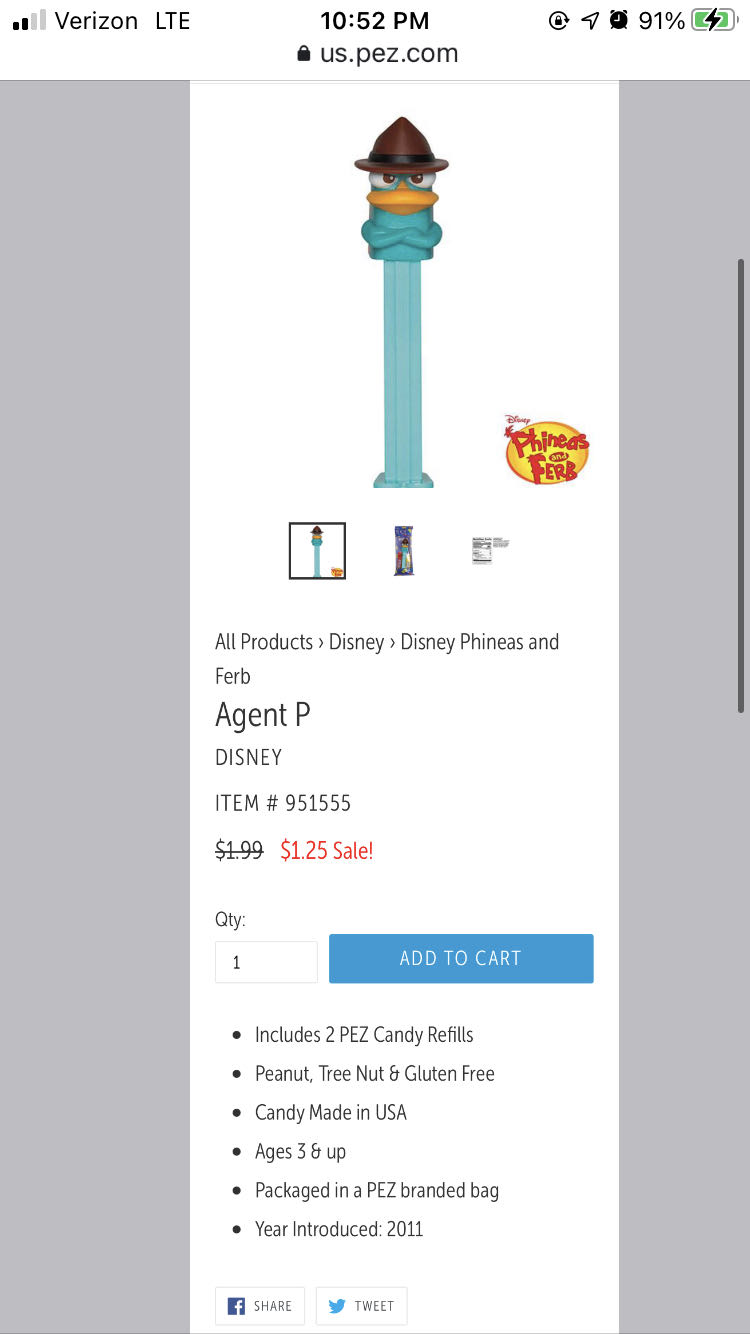Open the Disney breadcrumb link
Image resolution: width=750 pixels, height=1334 pixels.
coord(357,641)
